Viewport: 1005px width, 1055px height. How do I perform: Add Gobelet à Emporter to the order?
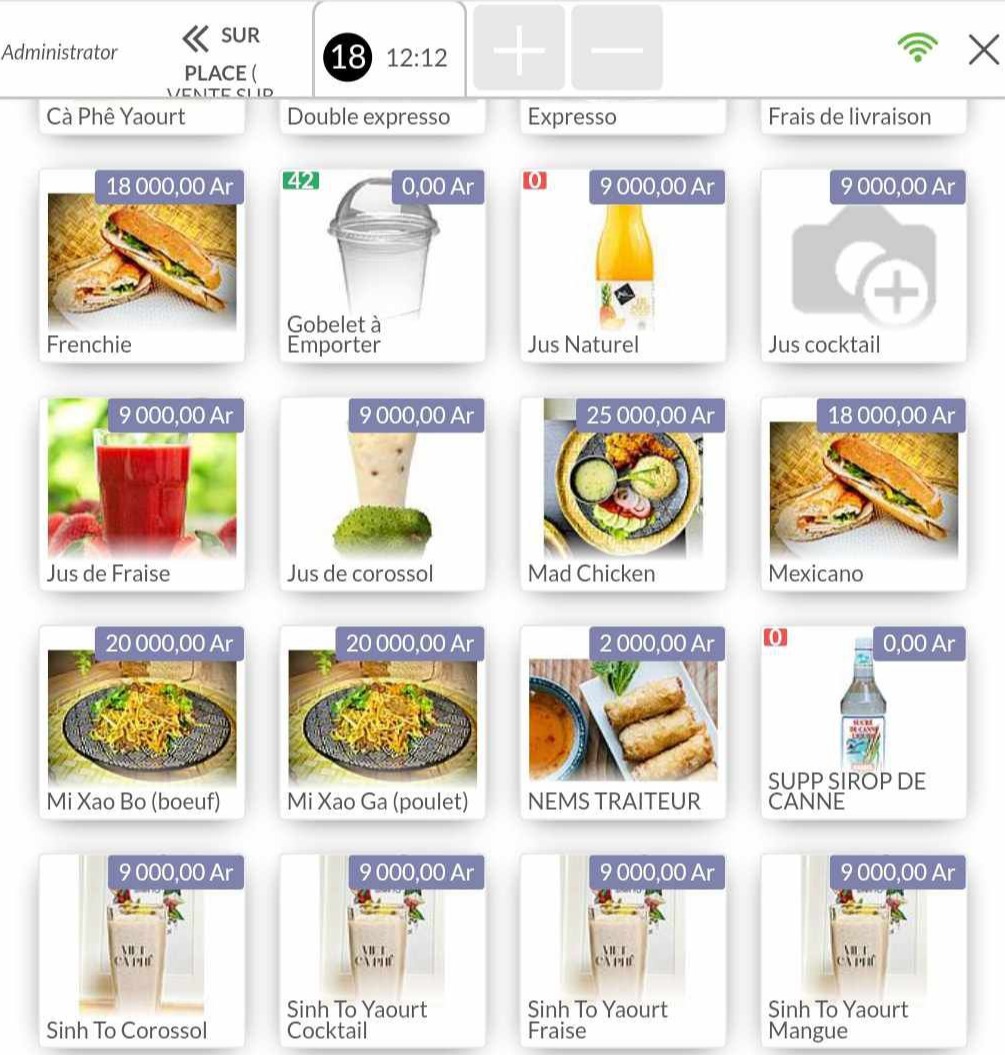(x=382, y=265)
